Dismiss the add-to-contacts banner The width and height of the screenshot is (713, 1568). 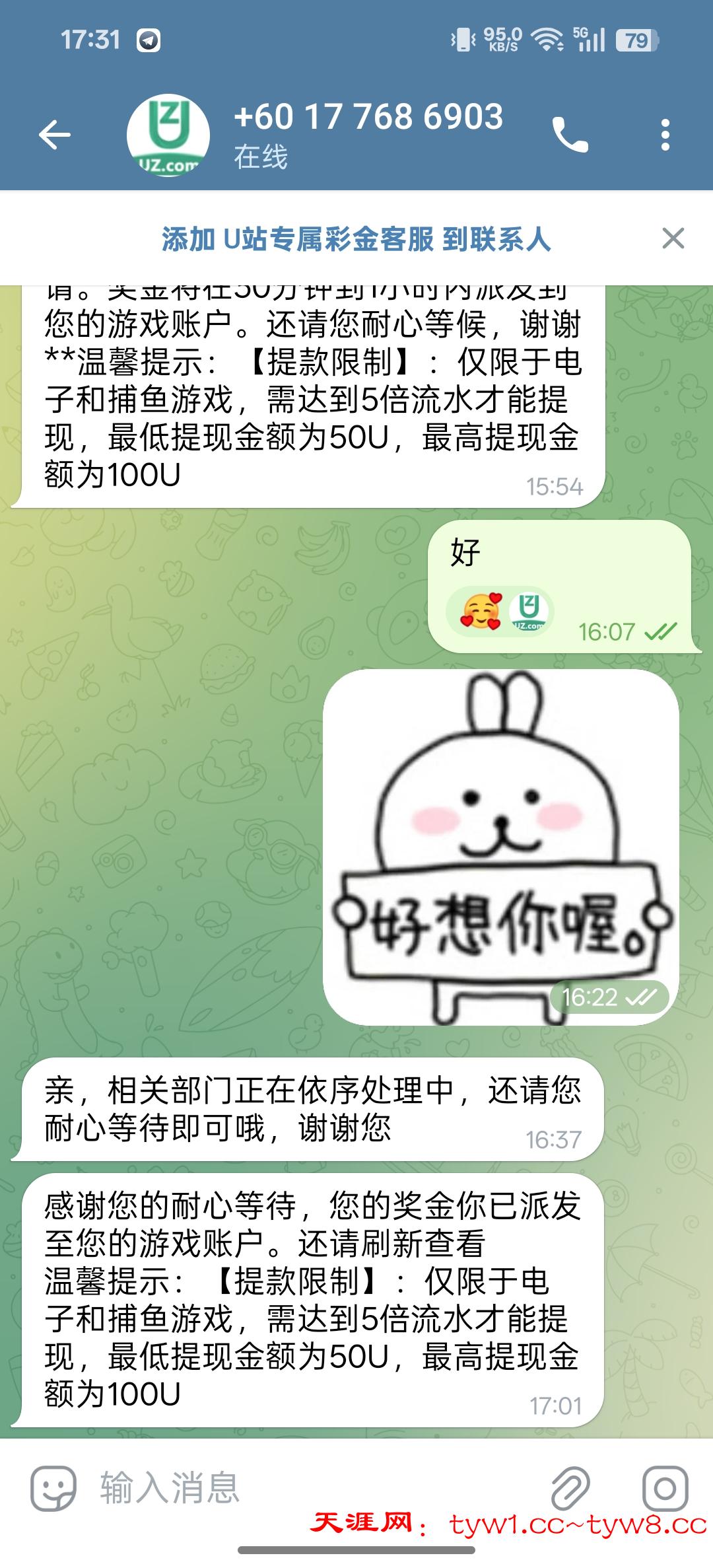673,238
